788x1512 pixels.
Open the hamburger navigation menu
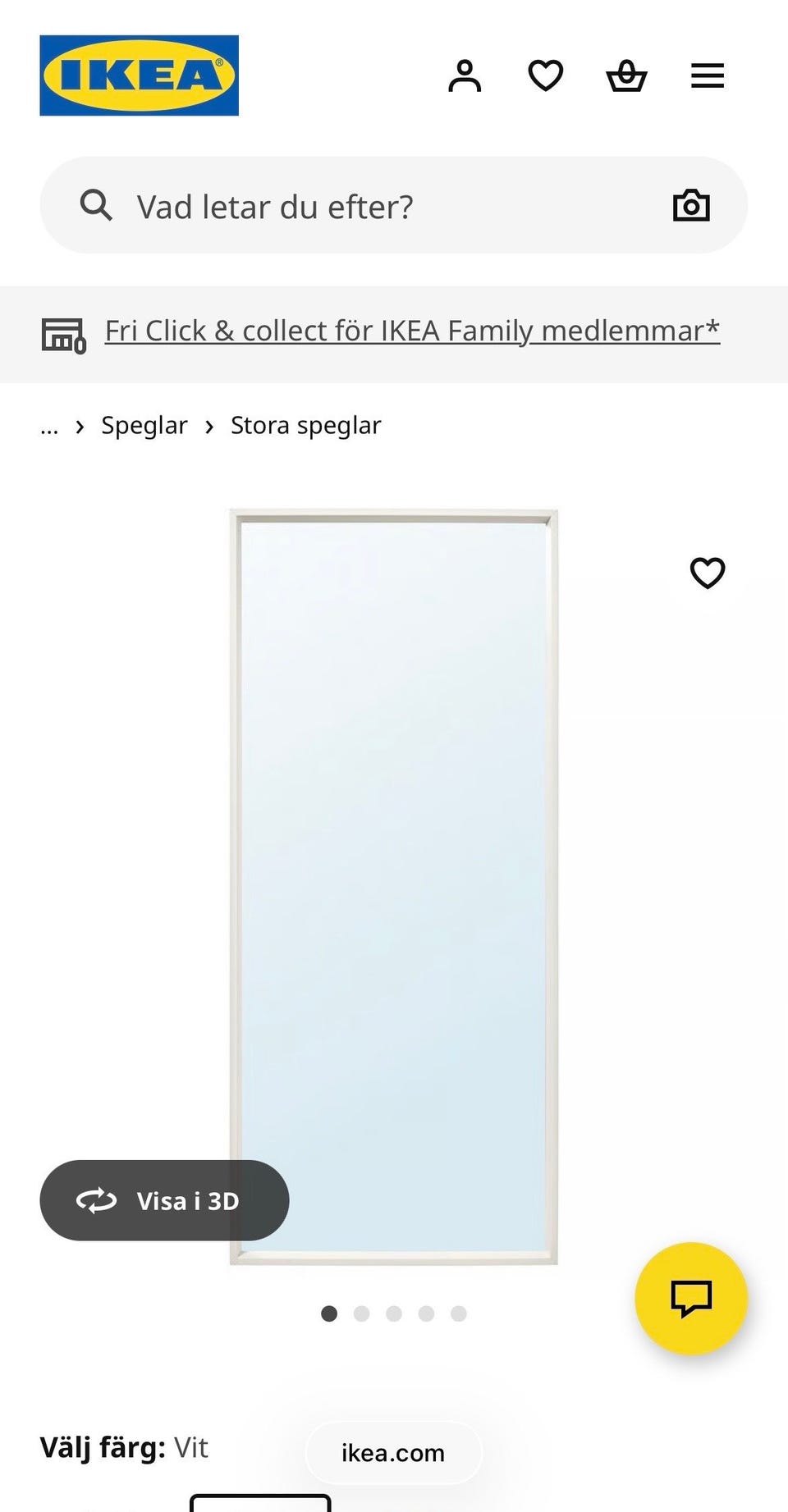click(707, 75)
